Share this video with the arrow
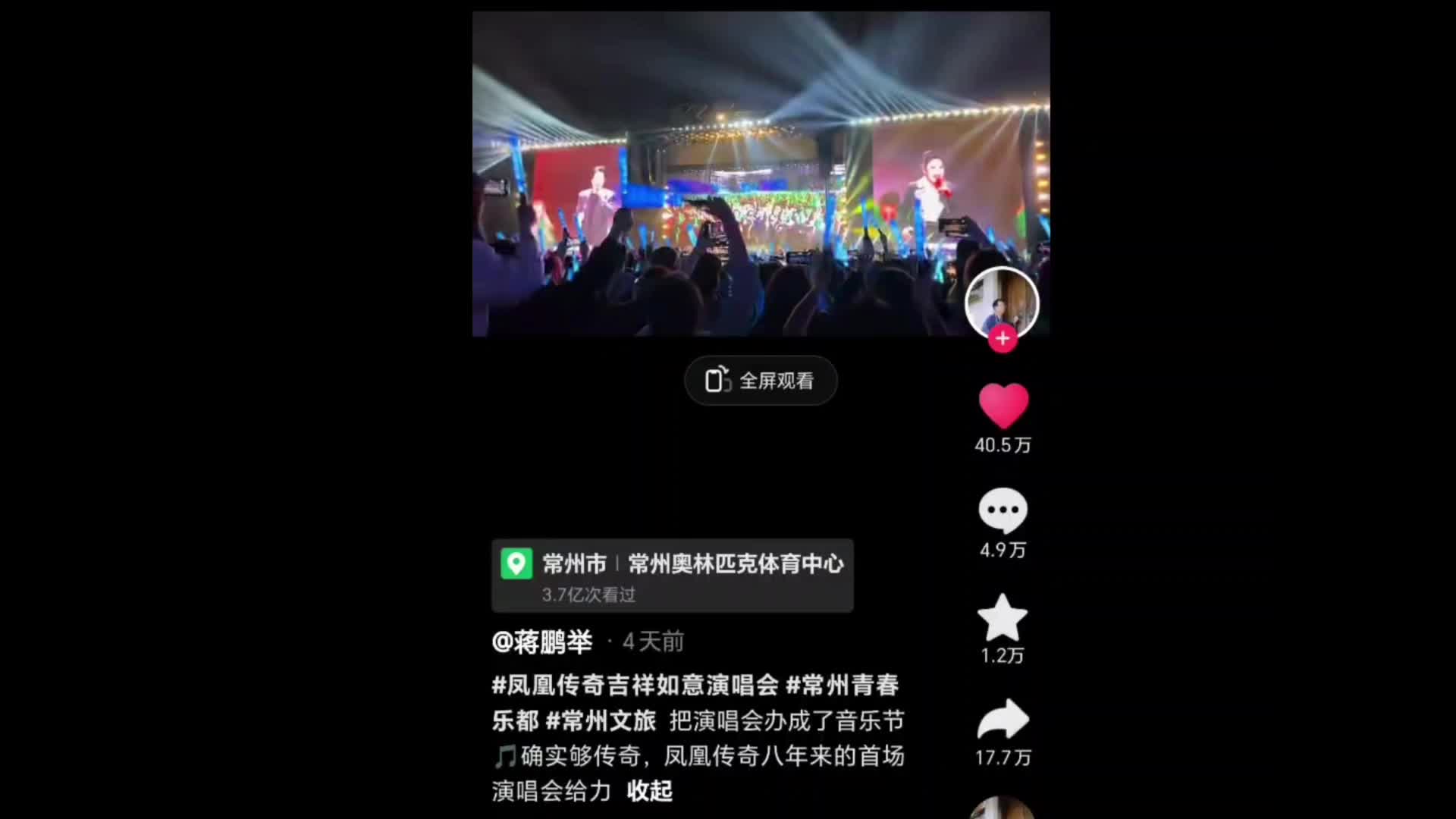 pos(1003,720)
